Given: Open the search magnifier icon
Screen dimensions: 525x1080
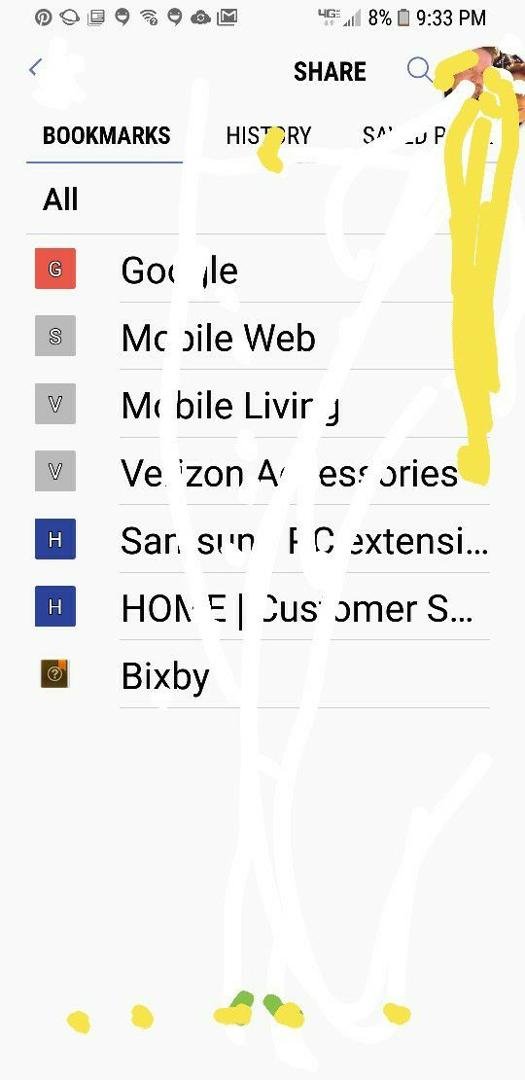Looking at the screenshot, I should click(x=420, y=70).
